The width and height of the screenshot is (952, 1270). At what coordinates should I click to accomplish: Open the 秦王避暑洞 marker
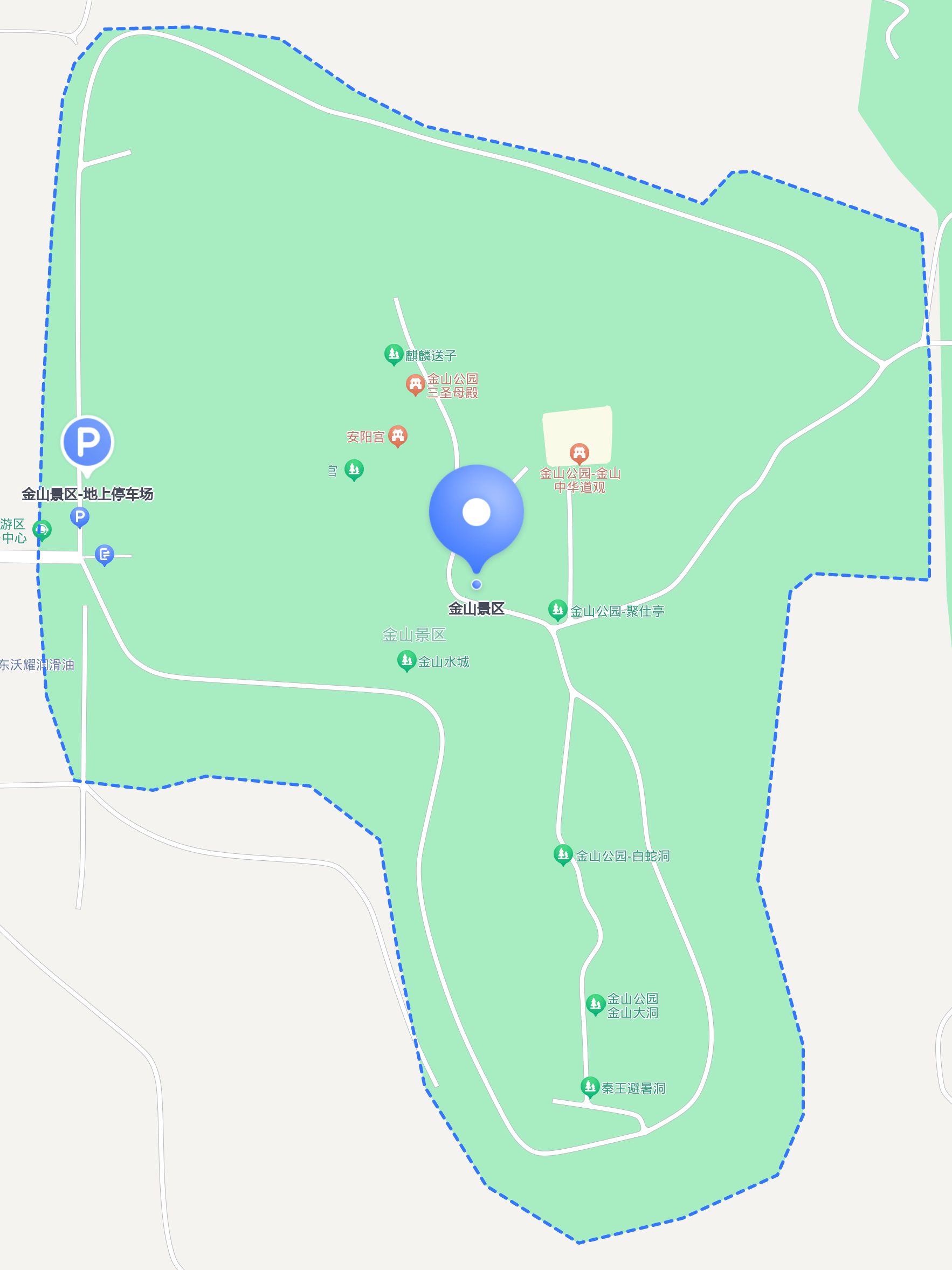[590, 1086]
